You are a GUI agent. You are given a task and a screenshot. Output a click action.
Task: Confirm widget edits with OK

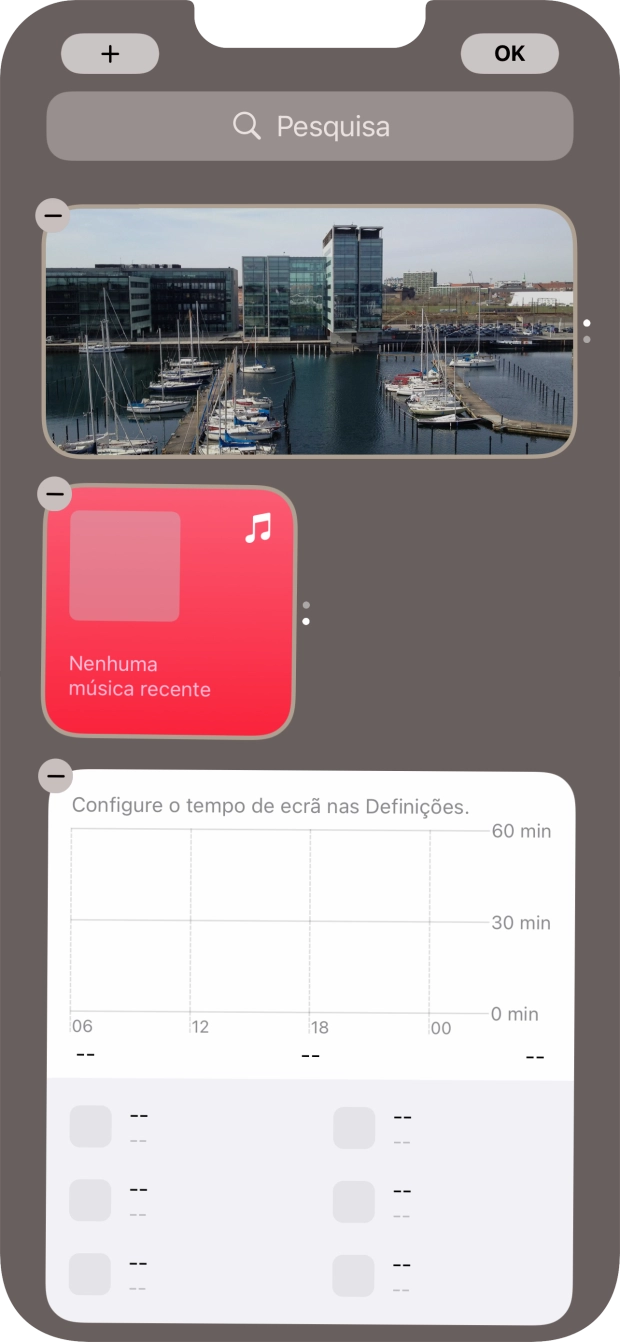coord(510,54)
